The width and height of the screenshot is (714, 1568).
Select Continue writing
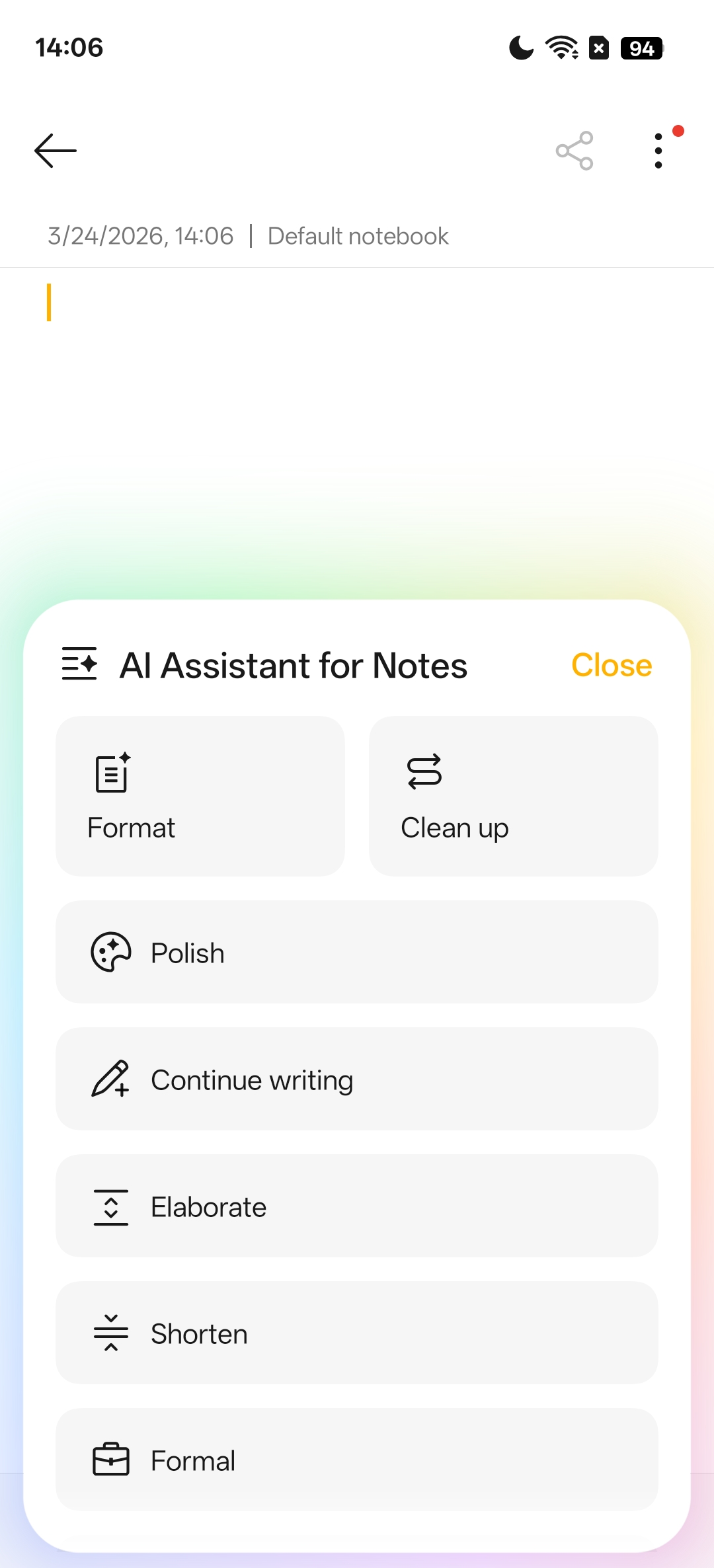[x=357, y=1079]
